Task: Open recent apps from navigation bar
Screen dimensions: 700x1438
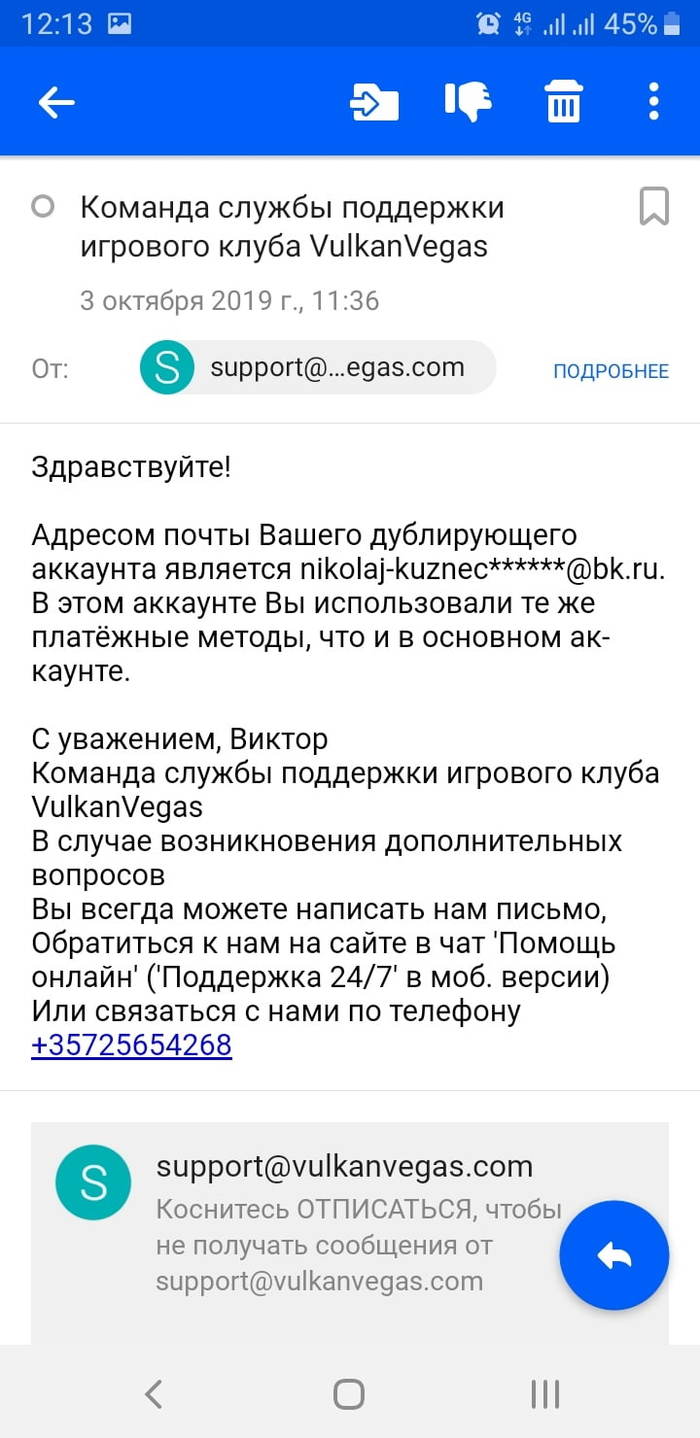Action: click(x=545, y=1393)
